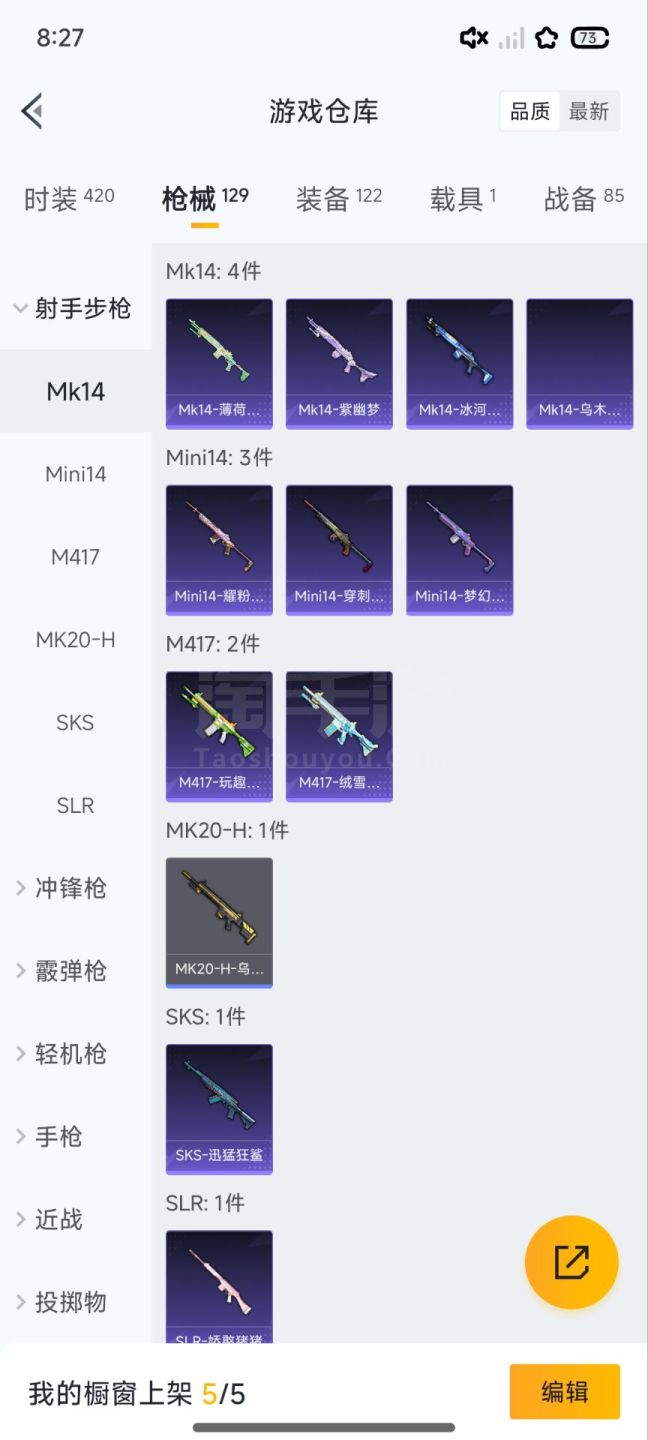Go back using the top-left arrow
Screen dimensions: 648x1440
pyautogui.click(x=32, y=111)
